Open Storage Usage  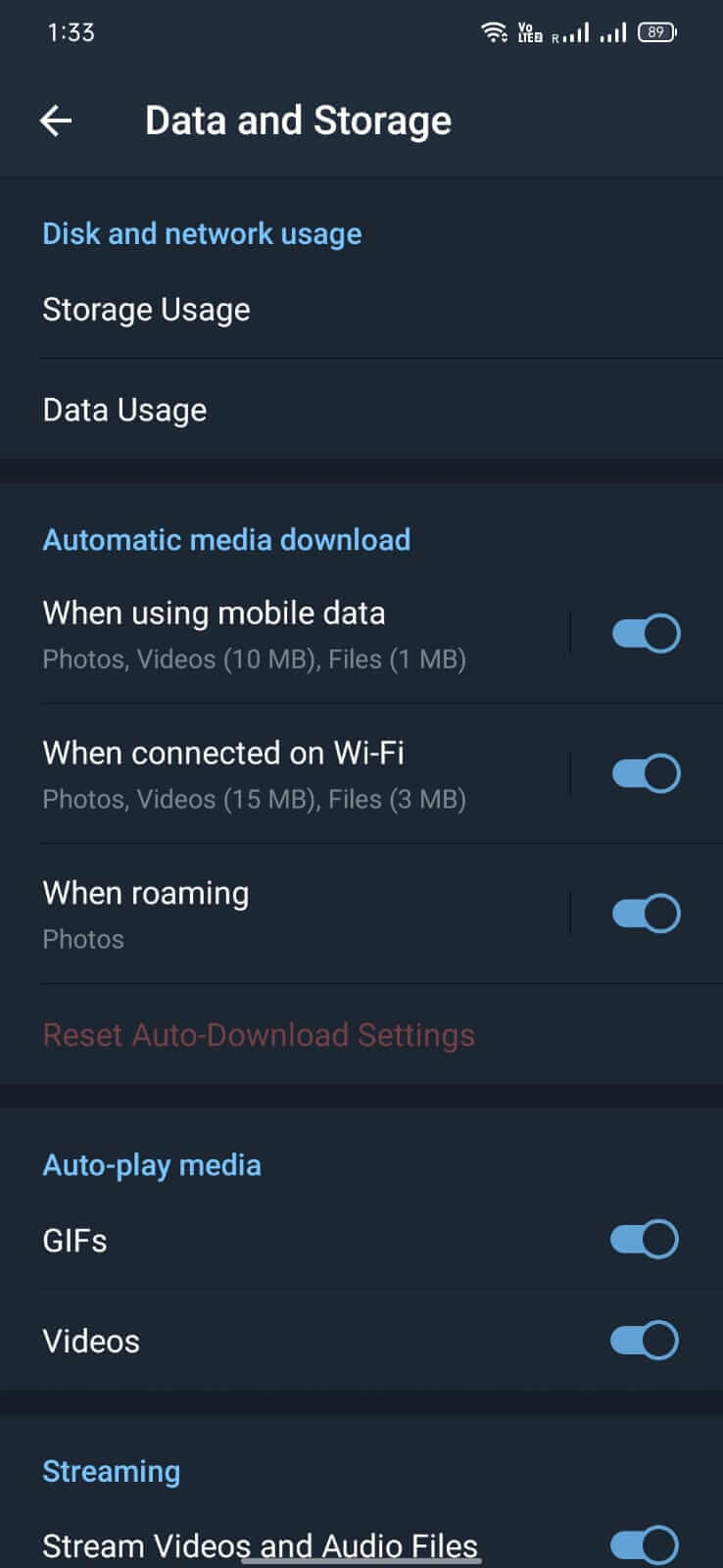tap(146, 310)
